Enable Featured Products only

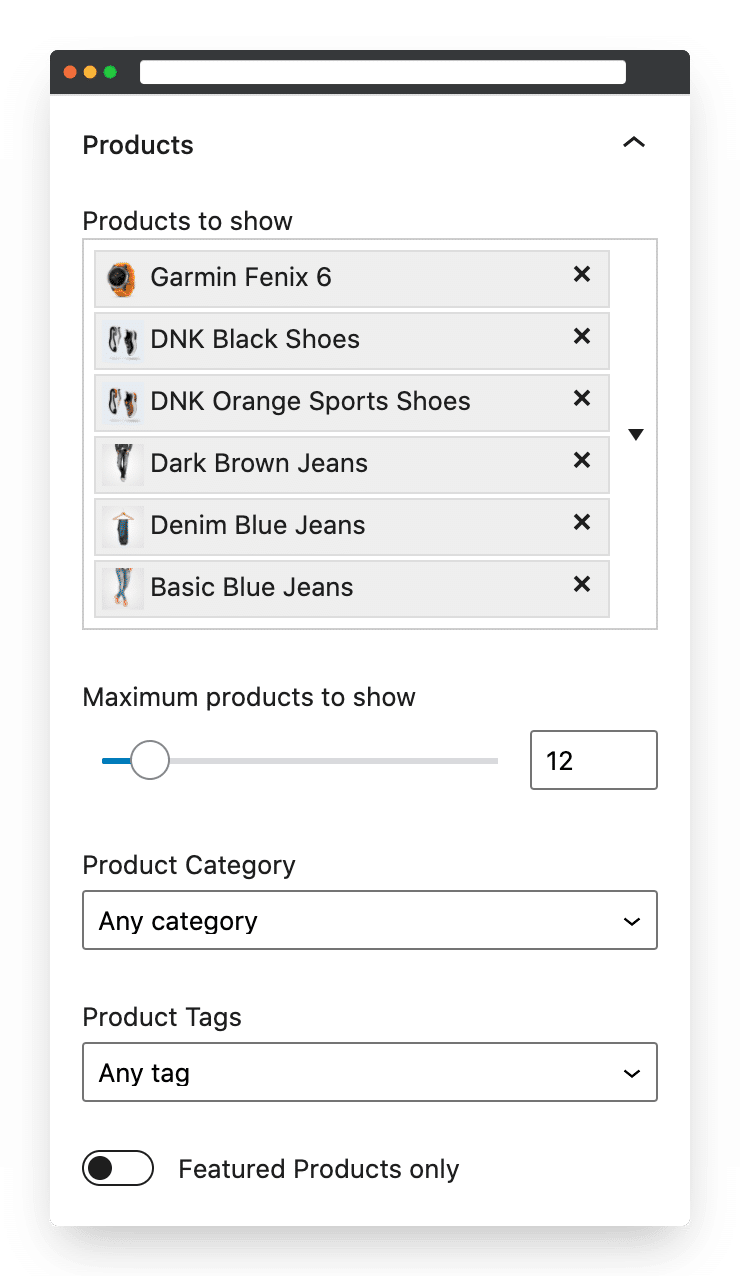pos(118,1168)
